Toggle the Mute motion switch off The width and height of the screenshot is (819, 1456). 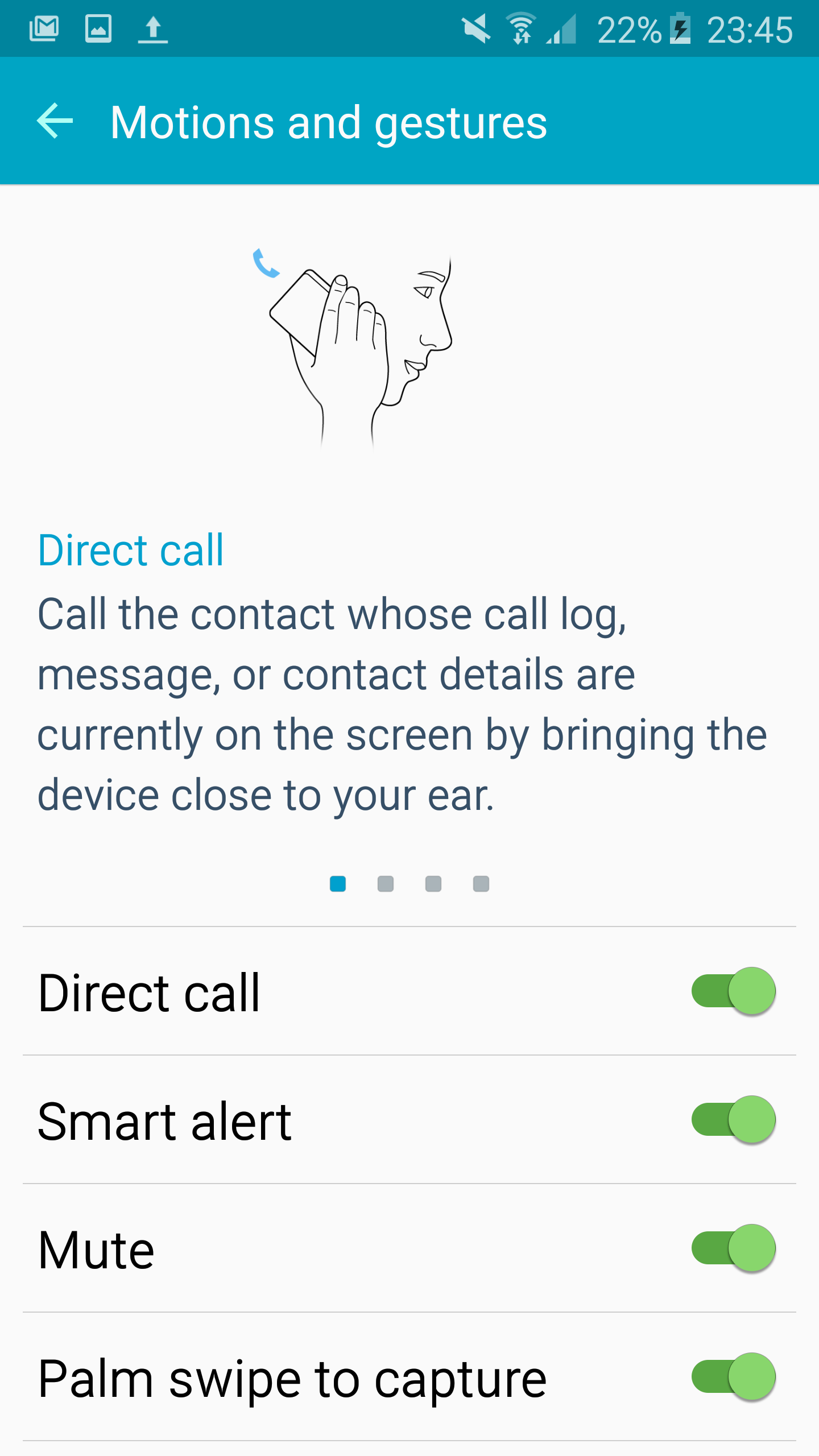[x=733, y=1248]
